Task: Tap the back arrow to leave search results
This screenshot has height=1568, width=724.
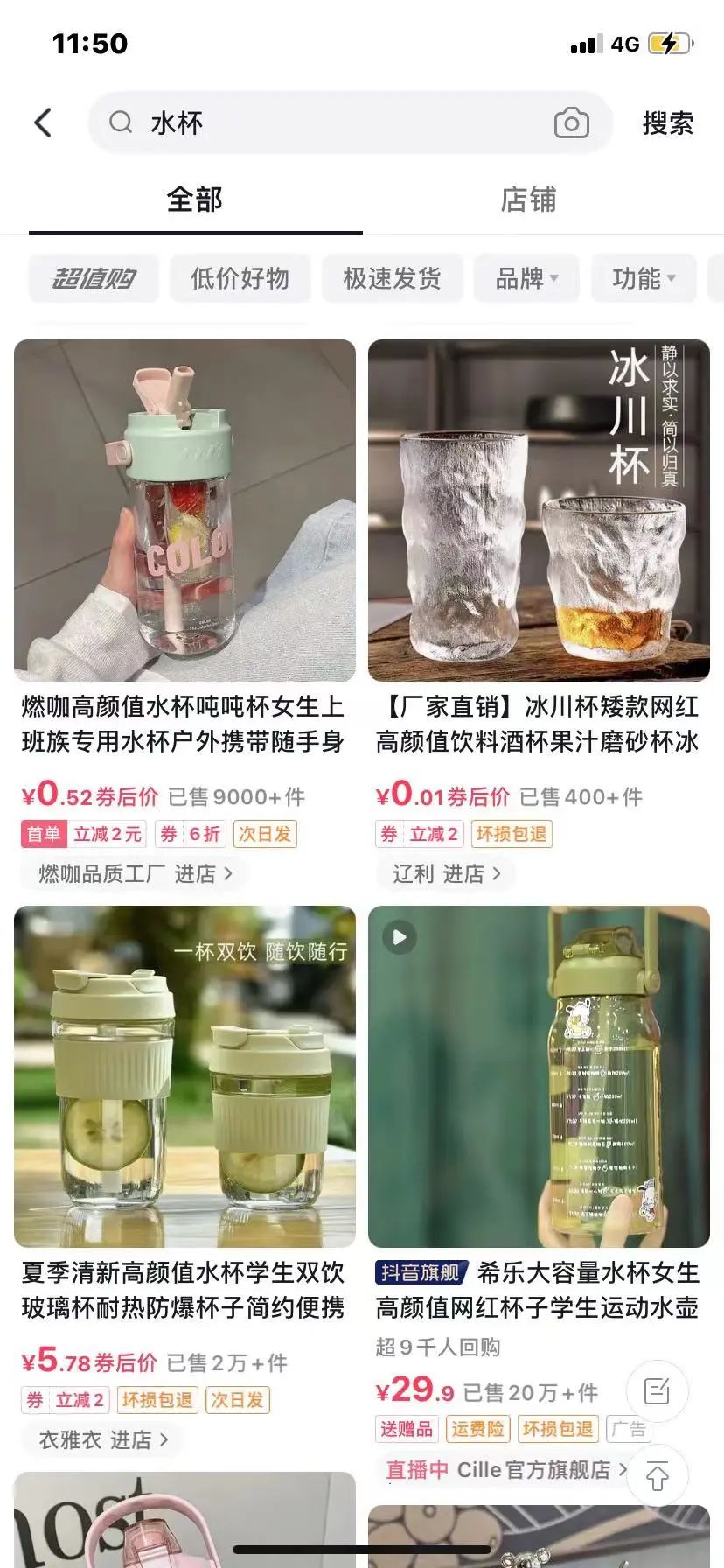Action: (42, 122)
